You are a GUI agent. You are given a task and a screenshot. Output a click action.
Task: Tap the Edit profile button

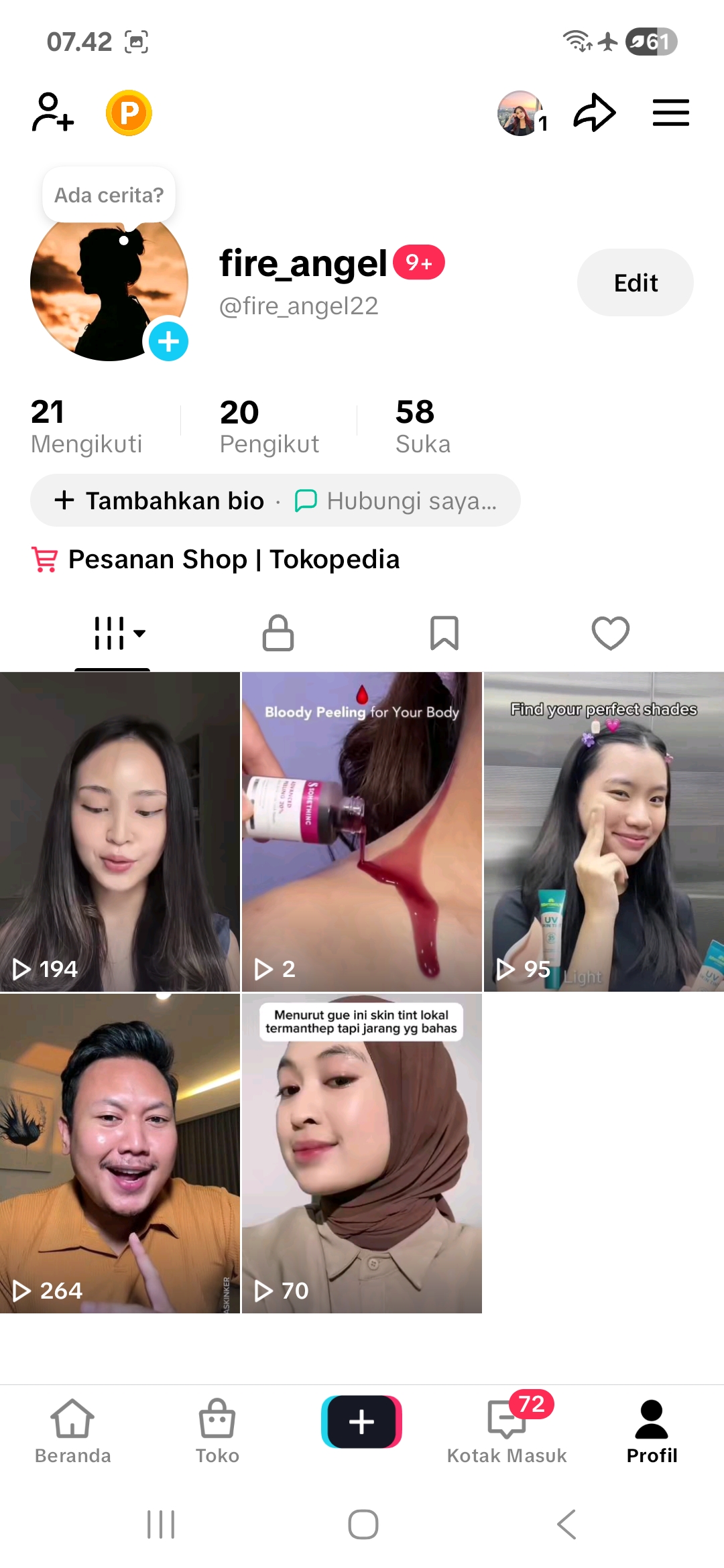click(x=635, y=283)
